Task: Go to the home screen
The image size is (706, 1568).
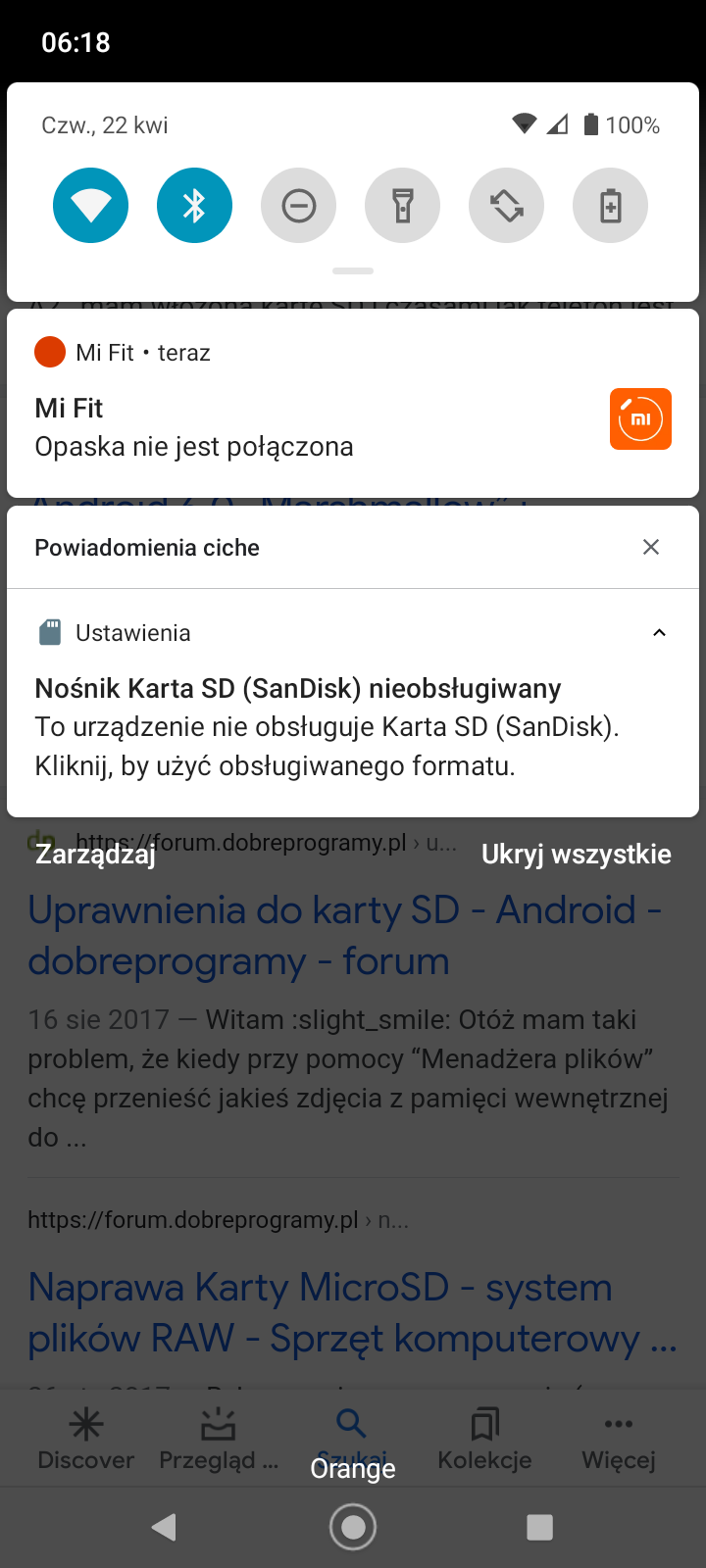Action: click(x=353, y=1527)
